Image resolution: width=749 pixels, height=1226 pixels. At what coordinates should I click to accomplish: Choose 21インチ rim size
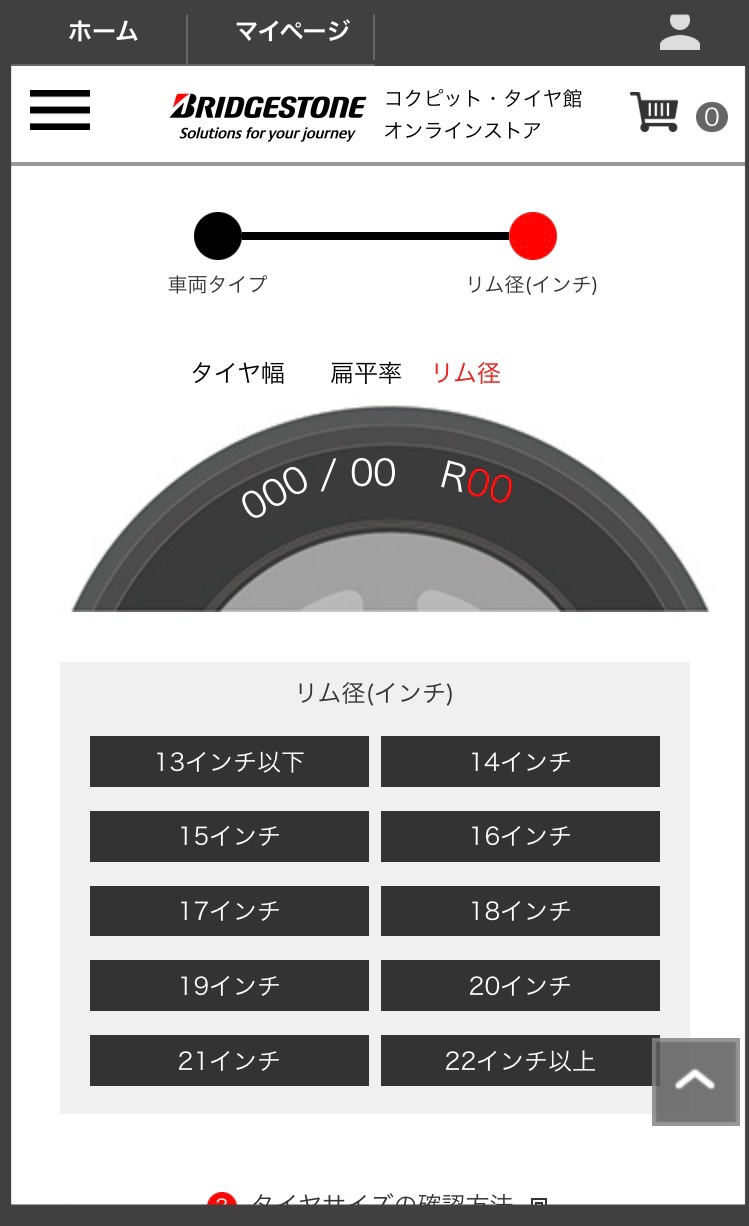click(229, 1061)
